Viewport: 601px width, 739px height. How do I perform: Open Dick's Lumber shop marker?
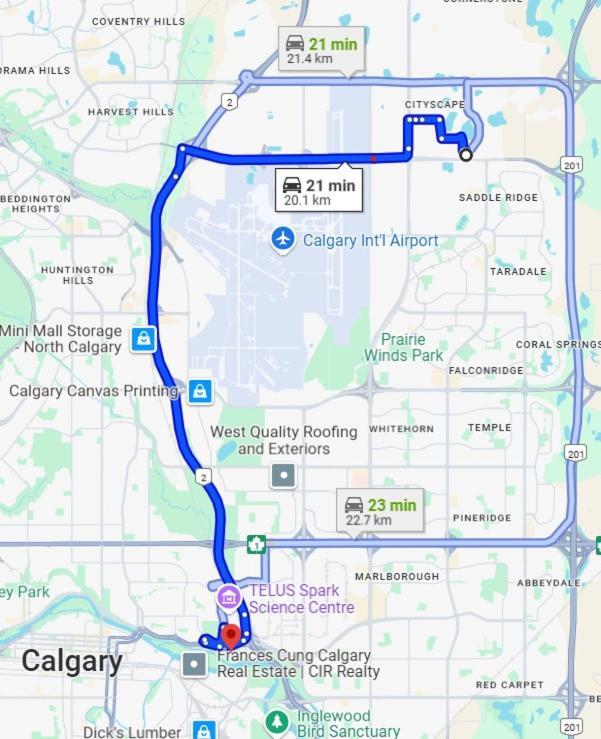click(x=204, y=731)
